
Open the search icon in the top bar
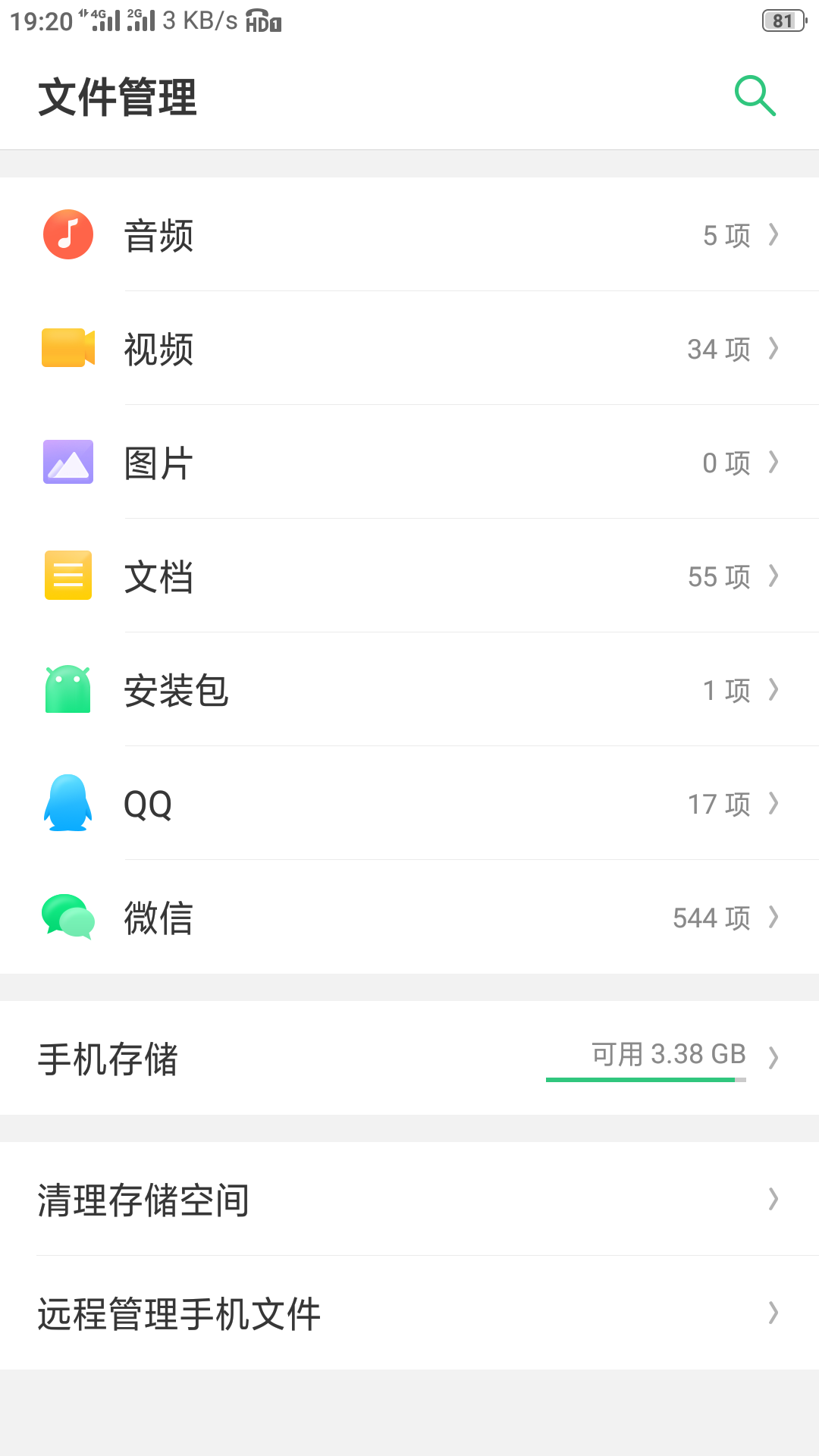[755, 96]
